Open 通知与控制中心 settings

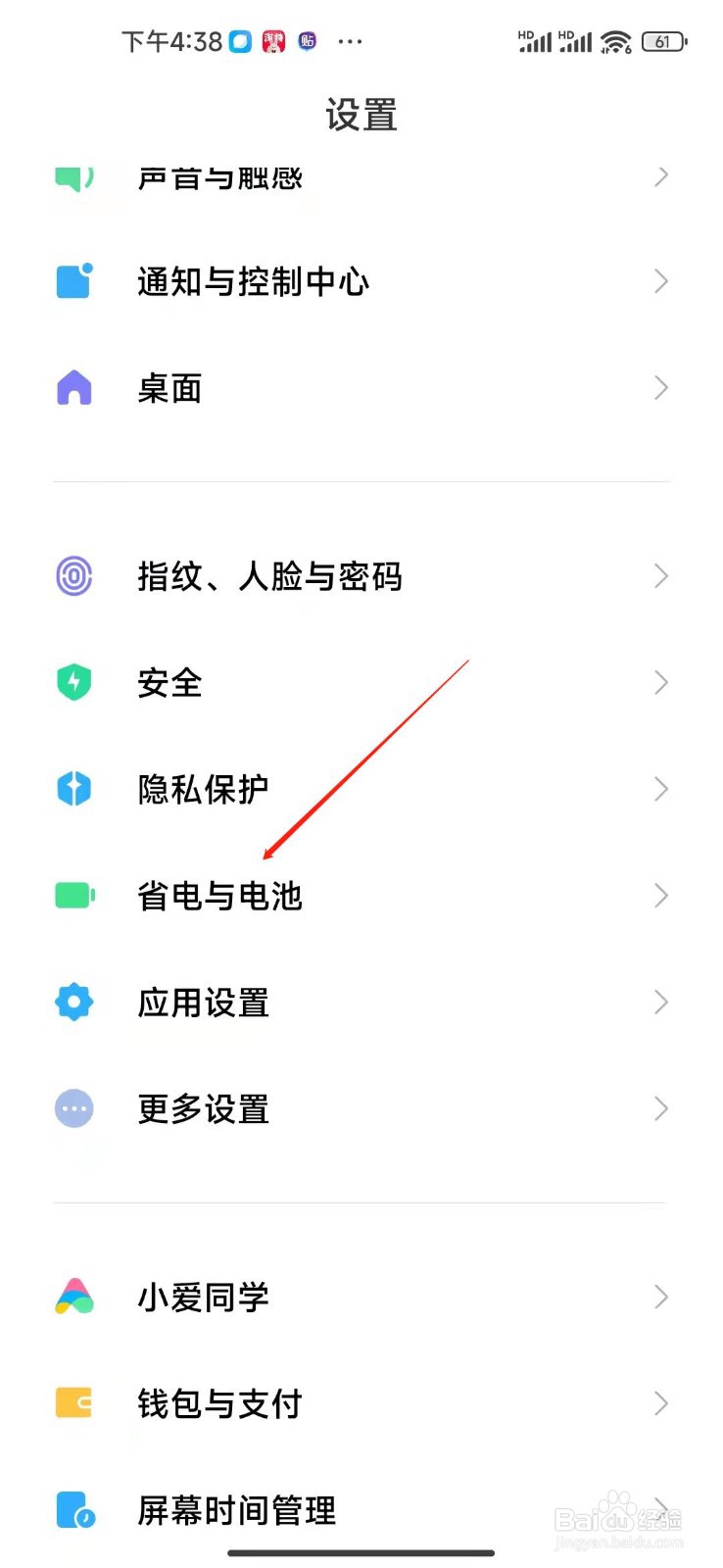pyautogui.click(x=362, y=281)
